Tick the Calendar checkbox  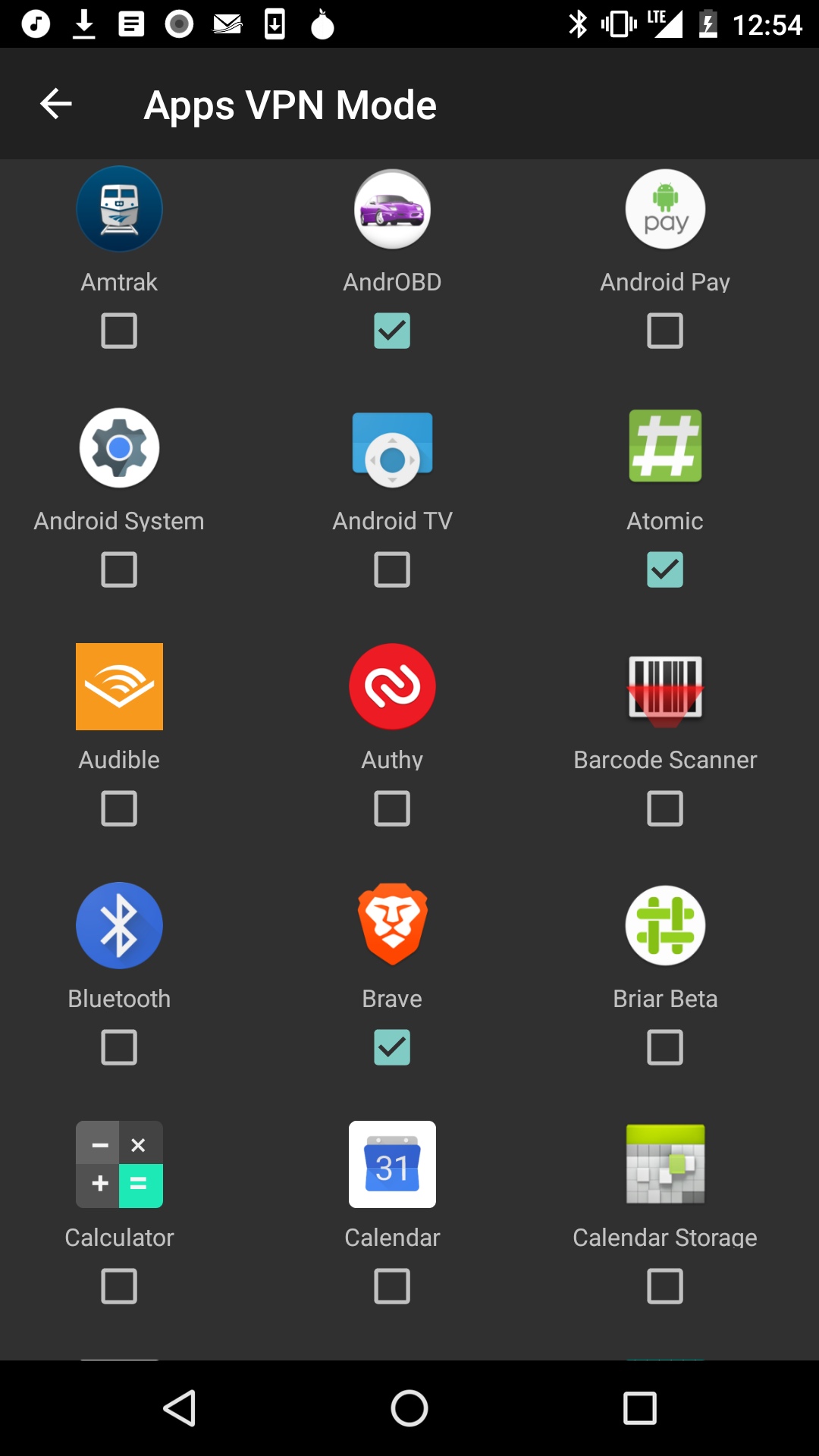point(392,1286)
